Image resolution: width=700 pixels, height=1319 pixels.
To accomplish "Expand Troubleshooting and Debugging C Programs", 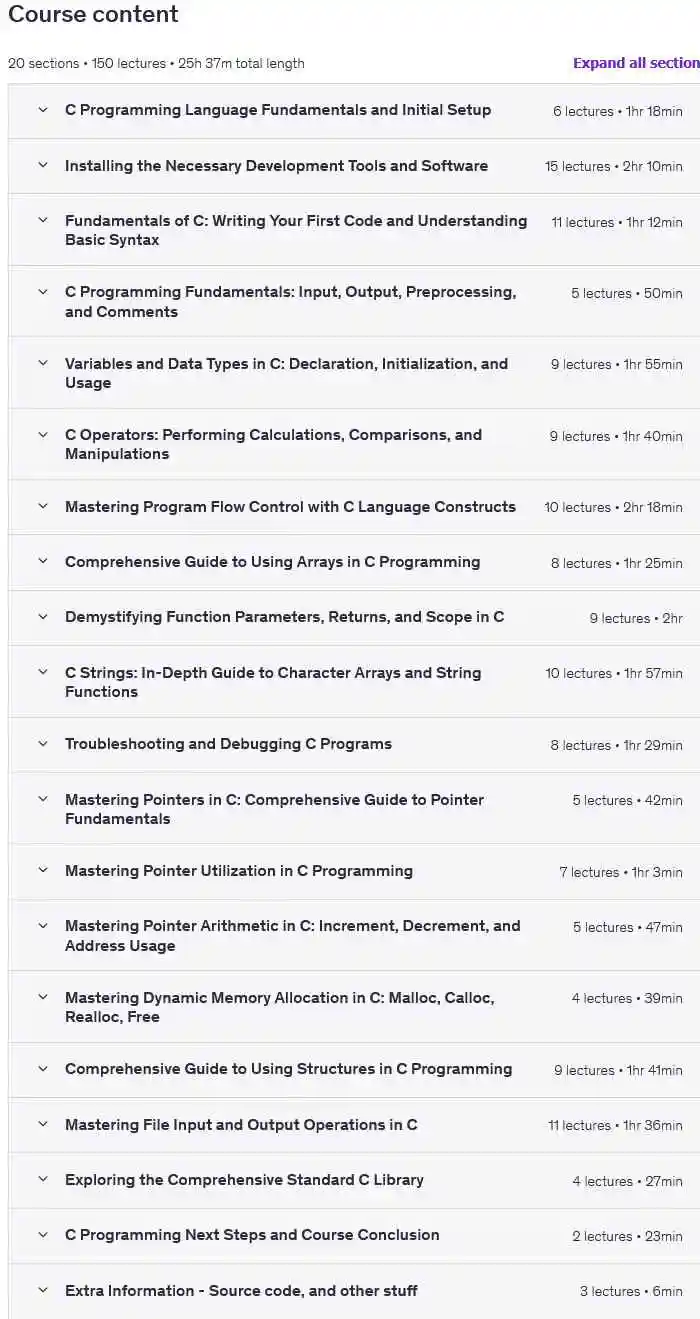I will (228, 744).
